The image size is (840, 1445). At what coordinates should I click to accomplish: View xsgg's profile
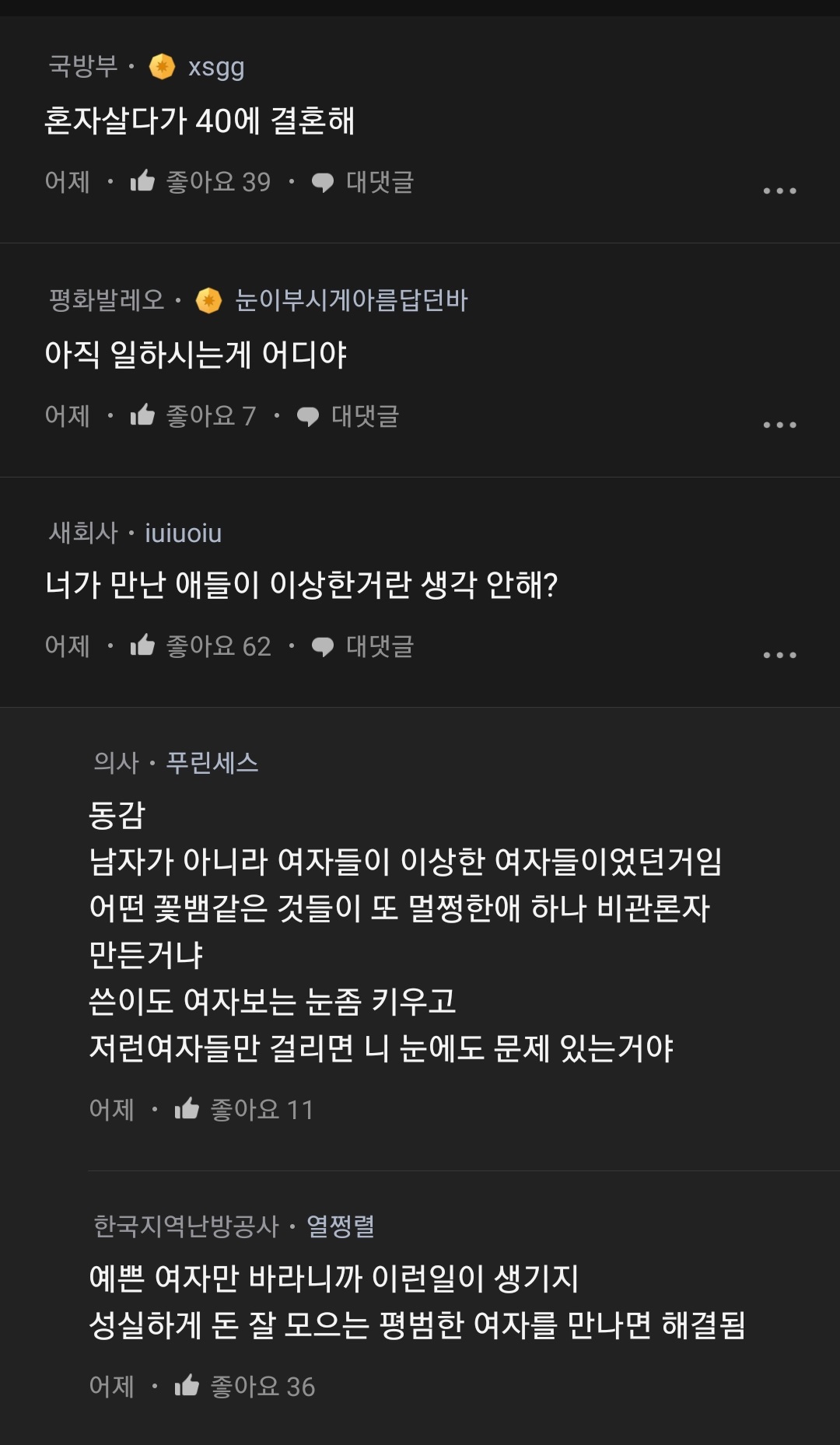point(215,67)
